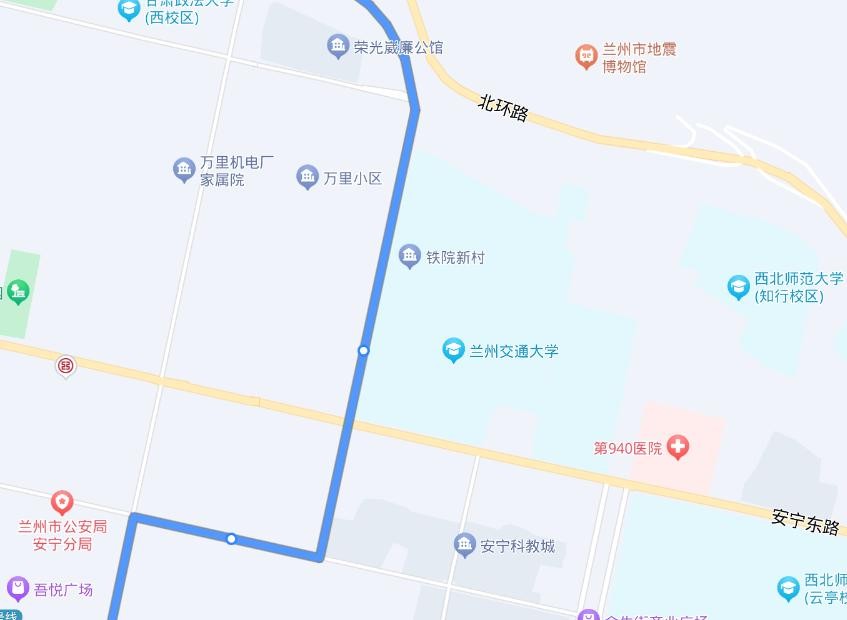Open the 第940医院 hospital marker
The height and width of the screenshot is (620, 847).
coord(678,447)
